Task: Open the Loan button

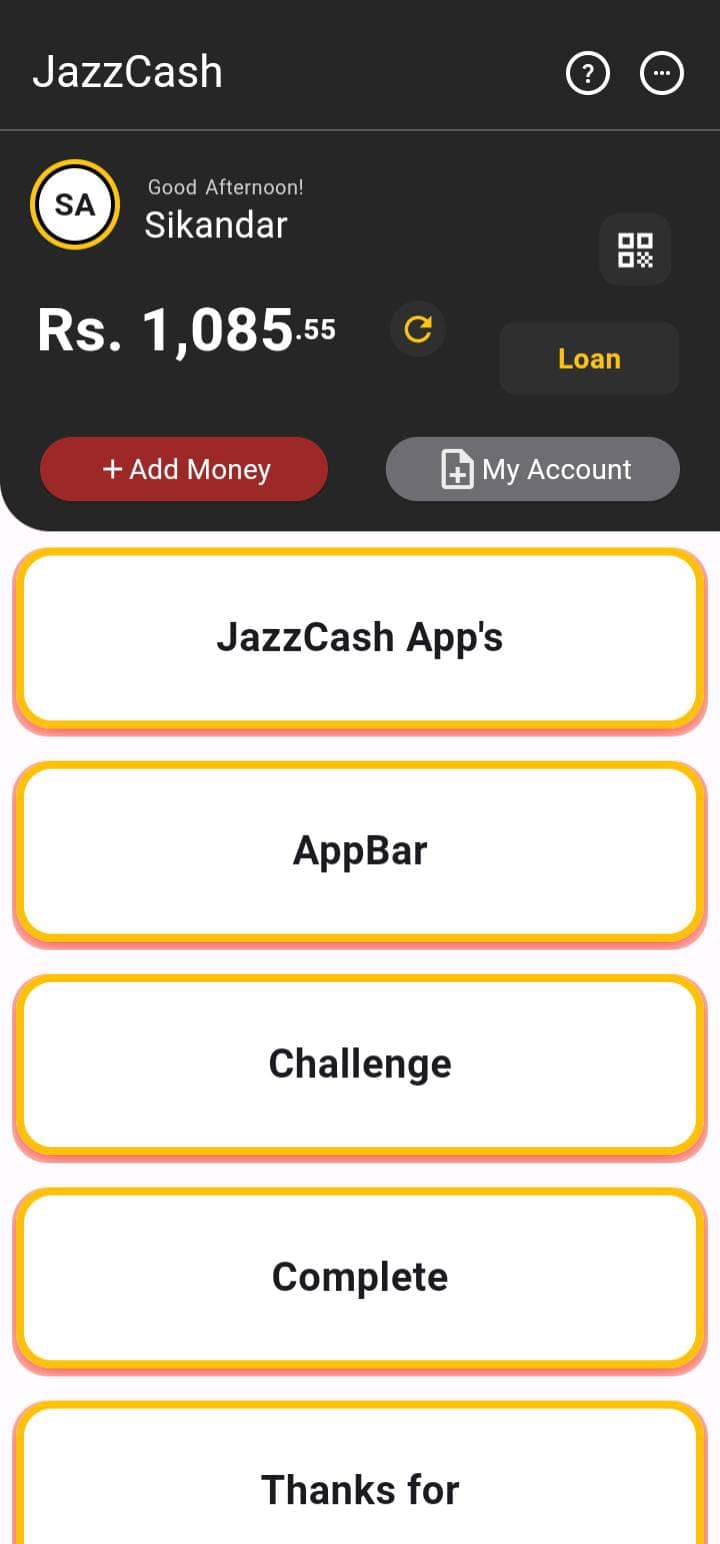Action: coord(589,359)
